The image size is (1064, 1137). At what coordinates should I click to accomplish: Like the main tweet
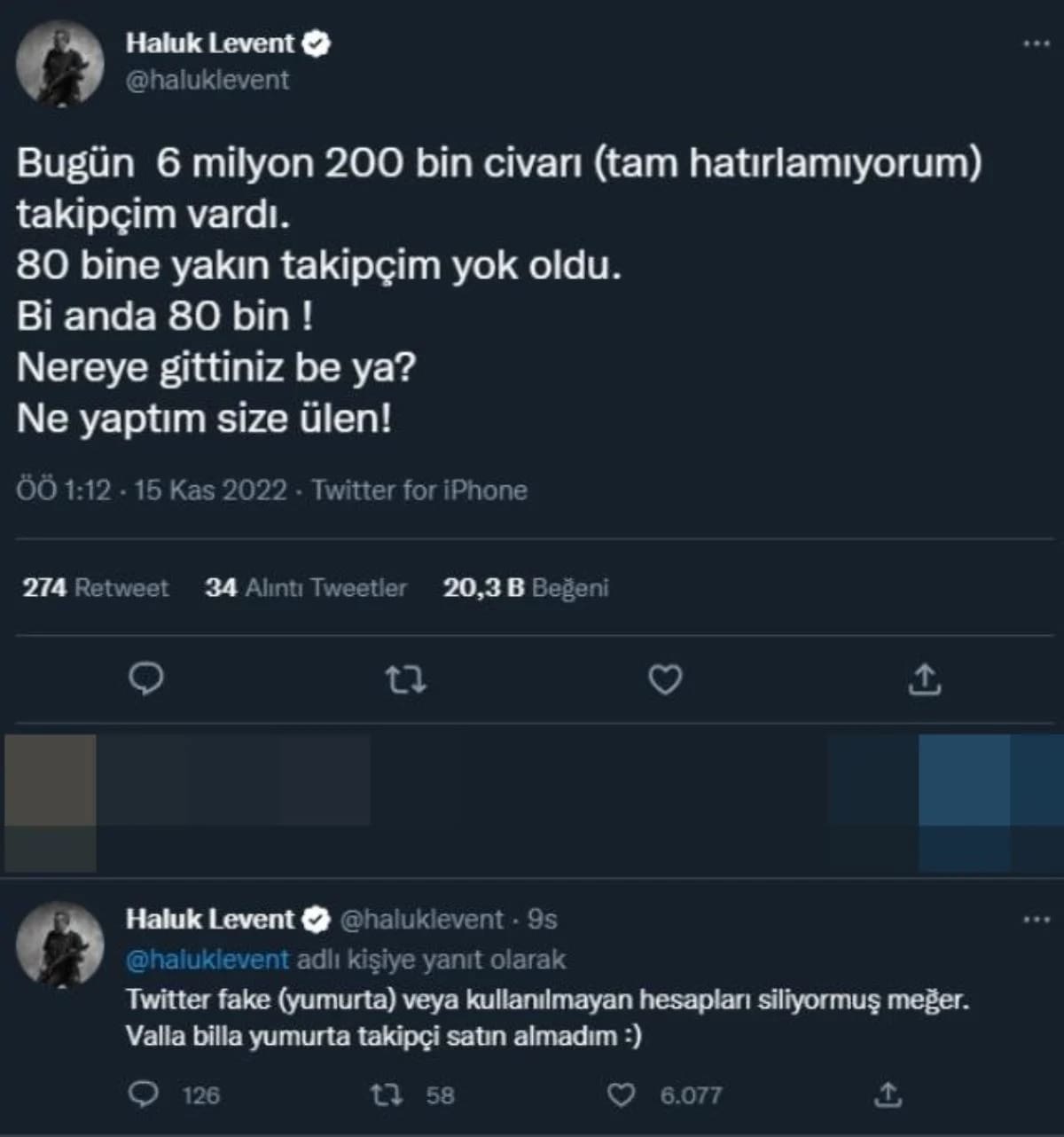coord(665,680)
